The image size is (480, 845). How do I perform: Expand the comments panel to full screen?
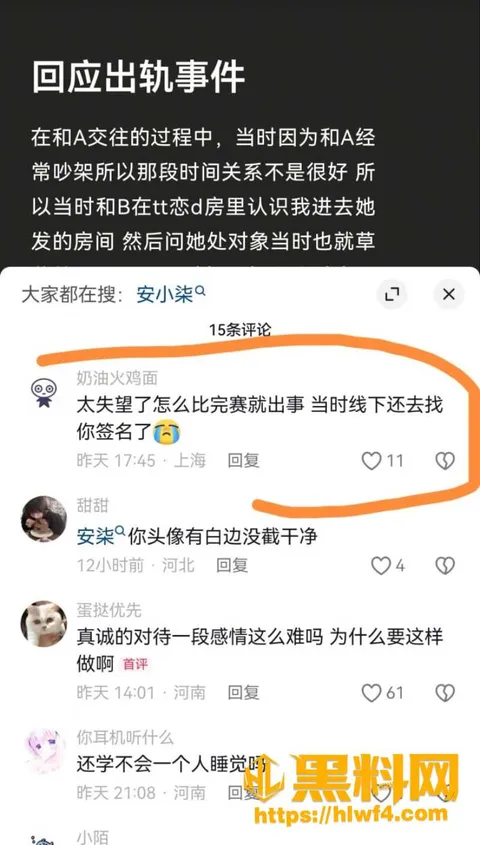click(x=392, y=294)
